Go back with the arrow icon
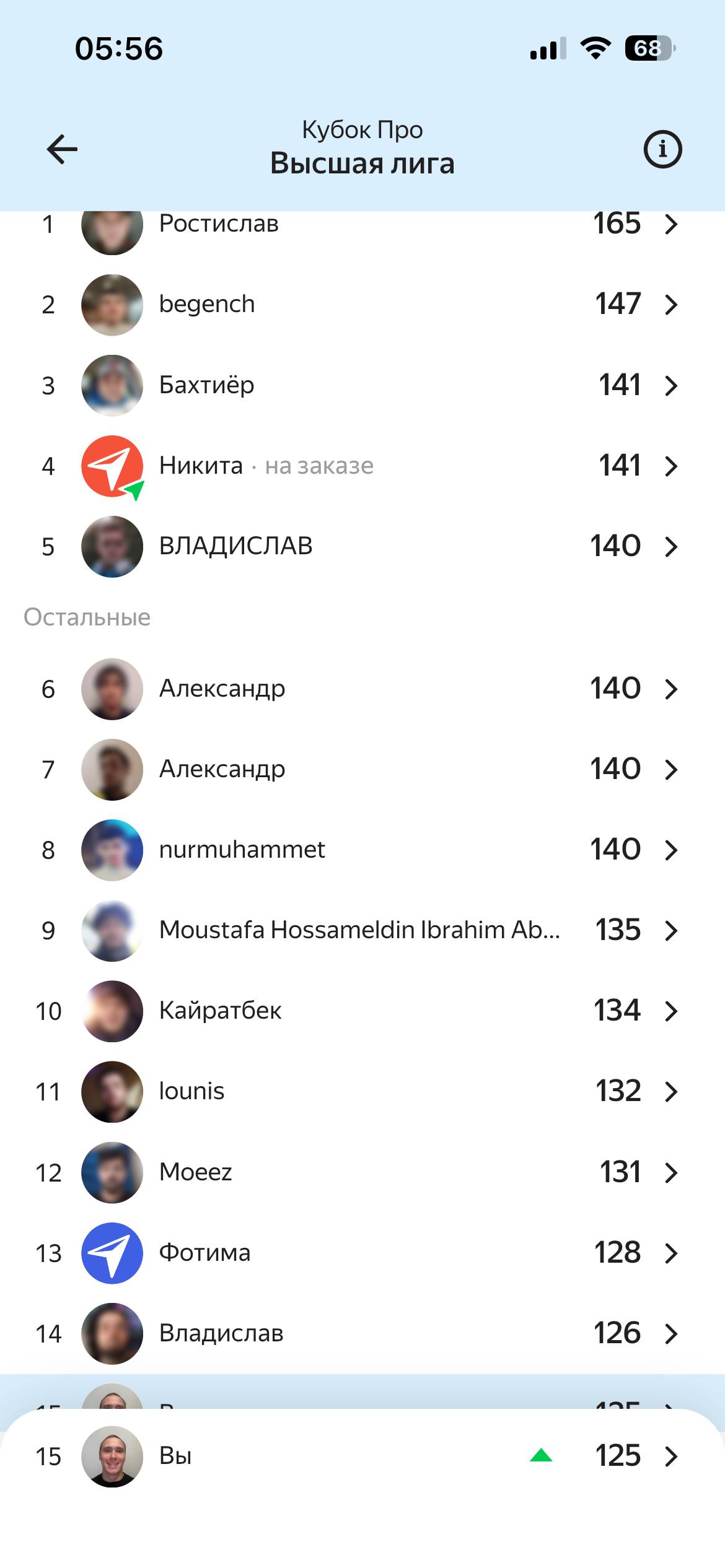 tap(62, 149)
